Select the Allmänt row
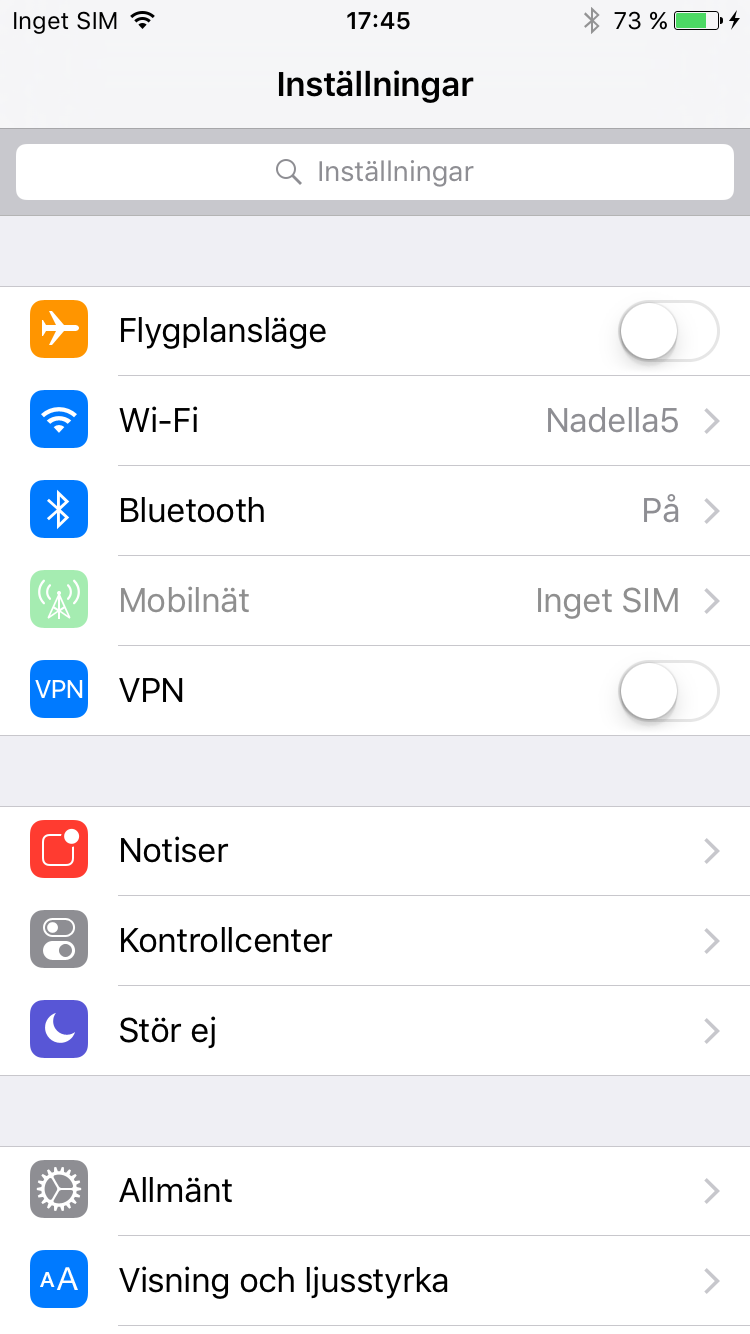Screen dimensions: 750x1334 click(x=375, y=1191)
